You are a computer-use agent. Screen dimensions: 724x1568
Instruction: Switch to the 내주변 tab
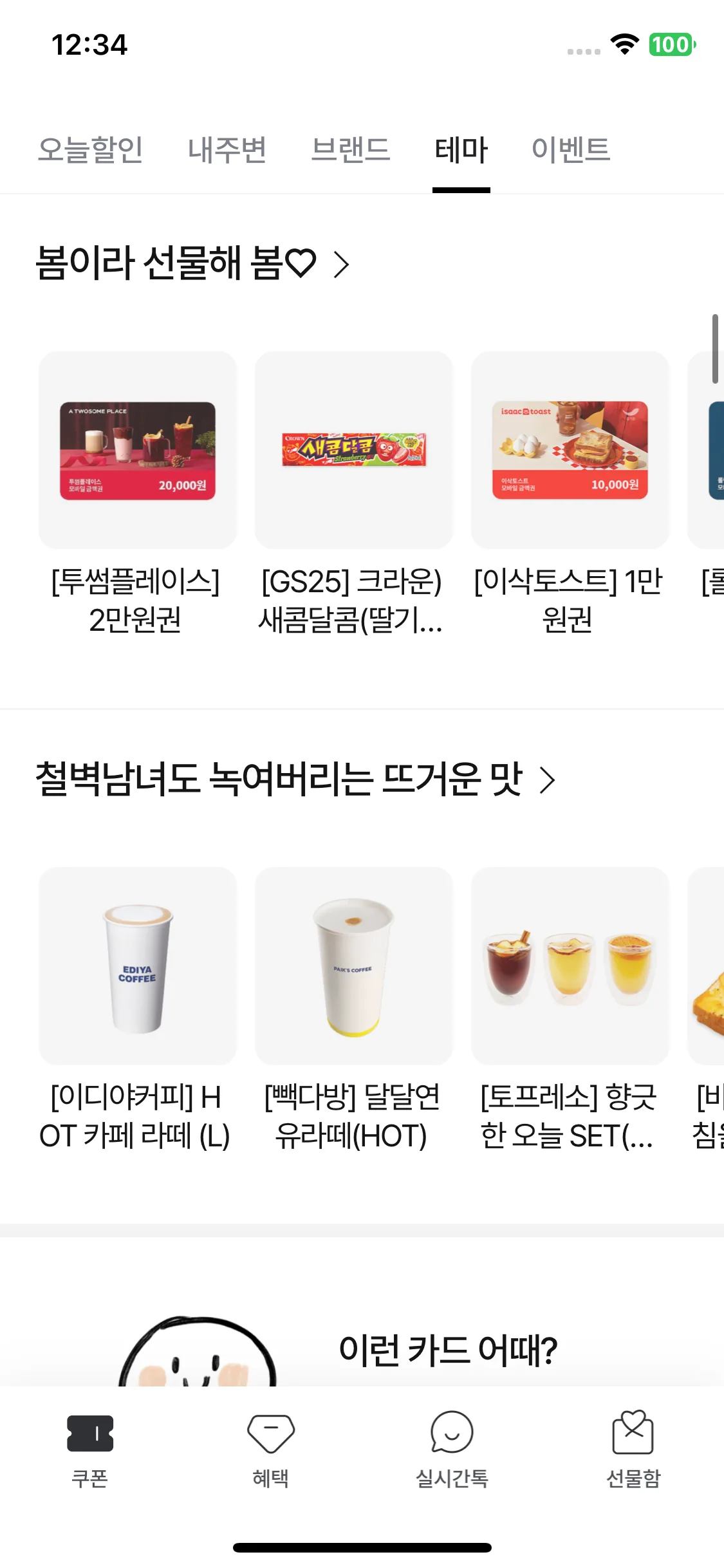pos(227,149)
